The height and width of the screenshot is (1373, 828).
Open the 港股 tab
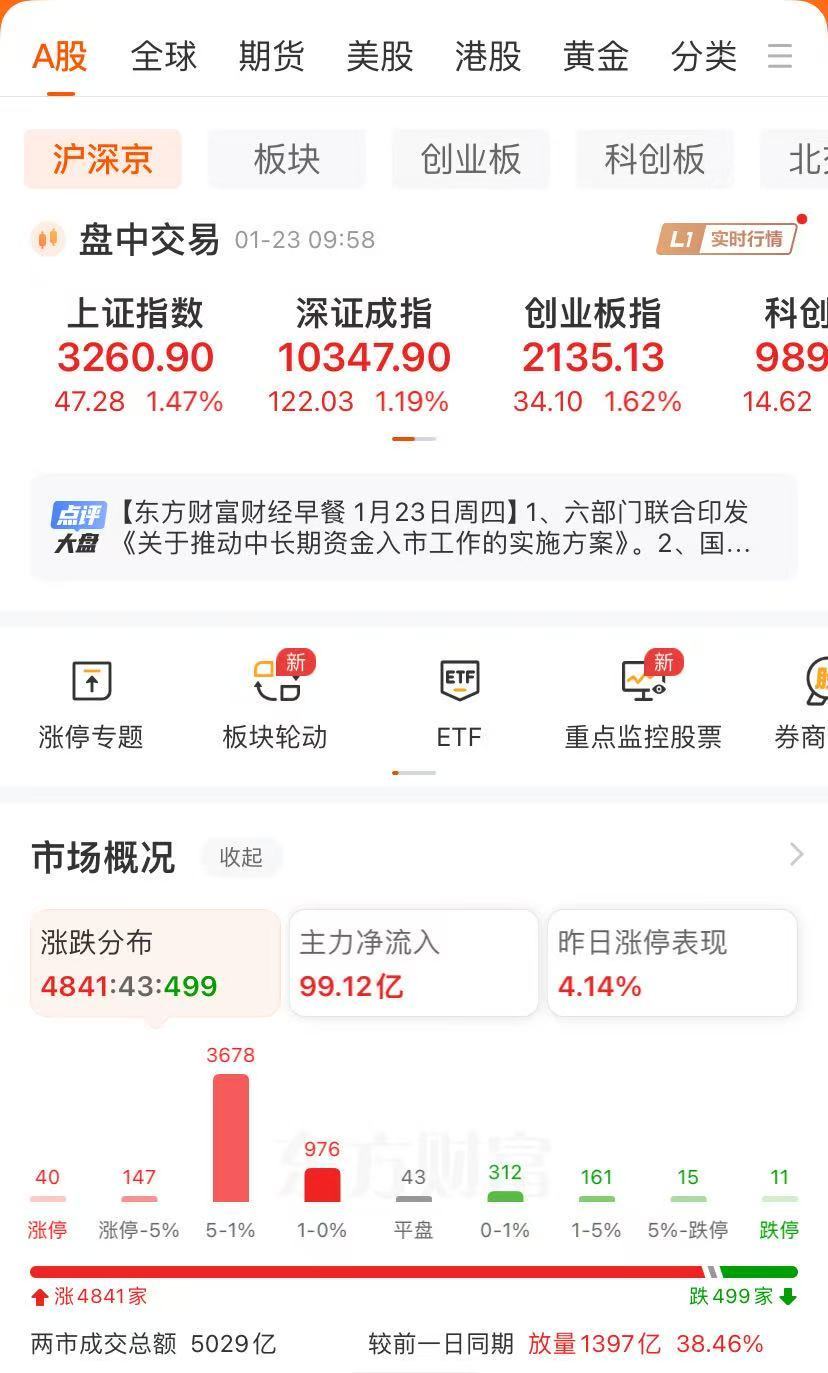[x=488, y=56]
